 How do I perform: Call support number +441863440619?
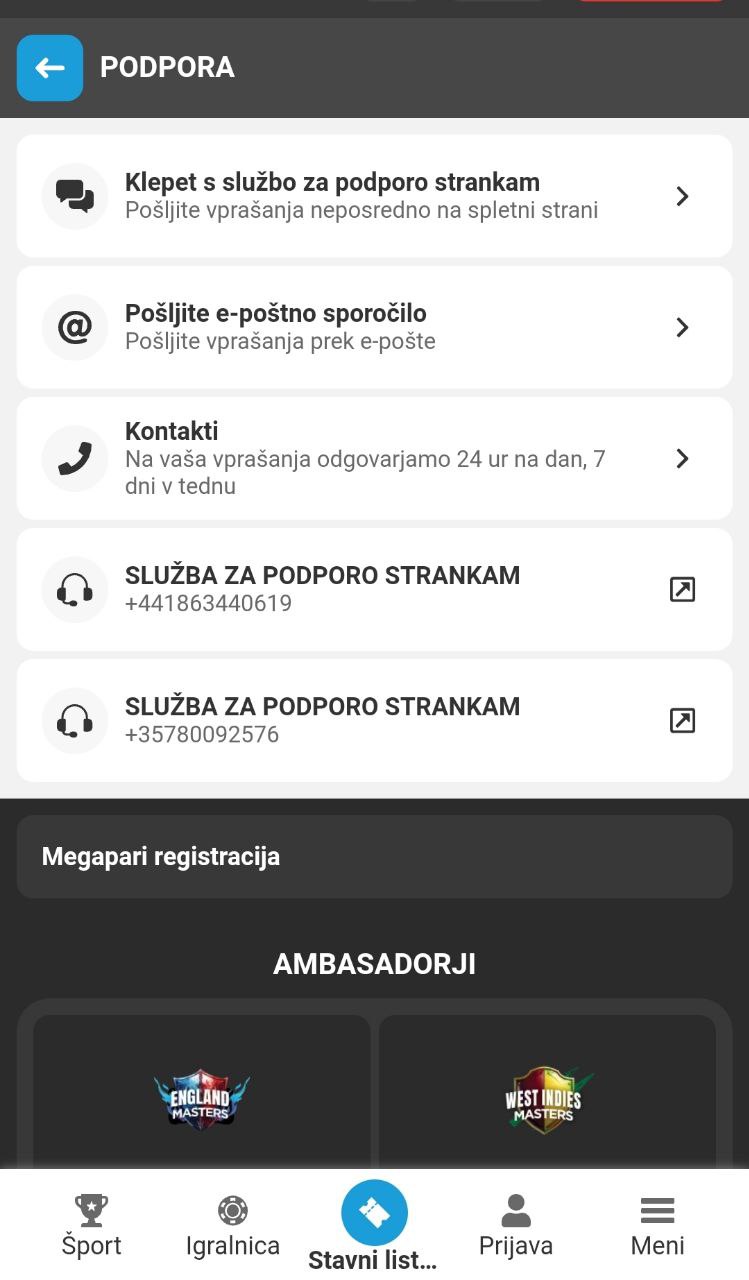pyautogui.click(x=374, y=590)
